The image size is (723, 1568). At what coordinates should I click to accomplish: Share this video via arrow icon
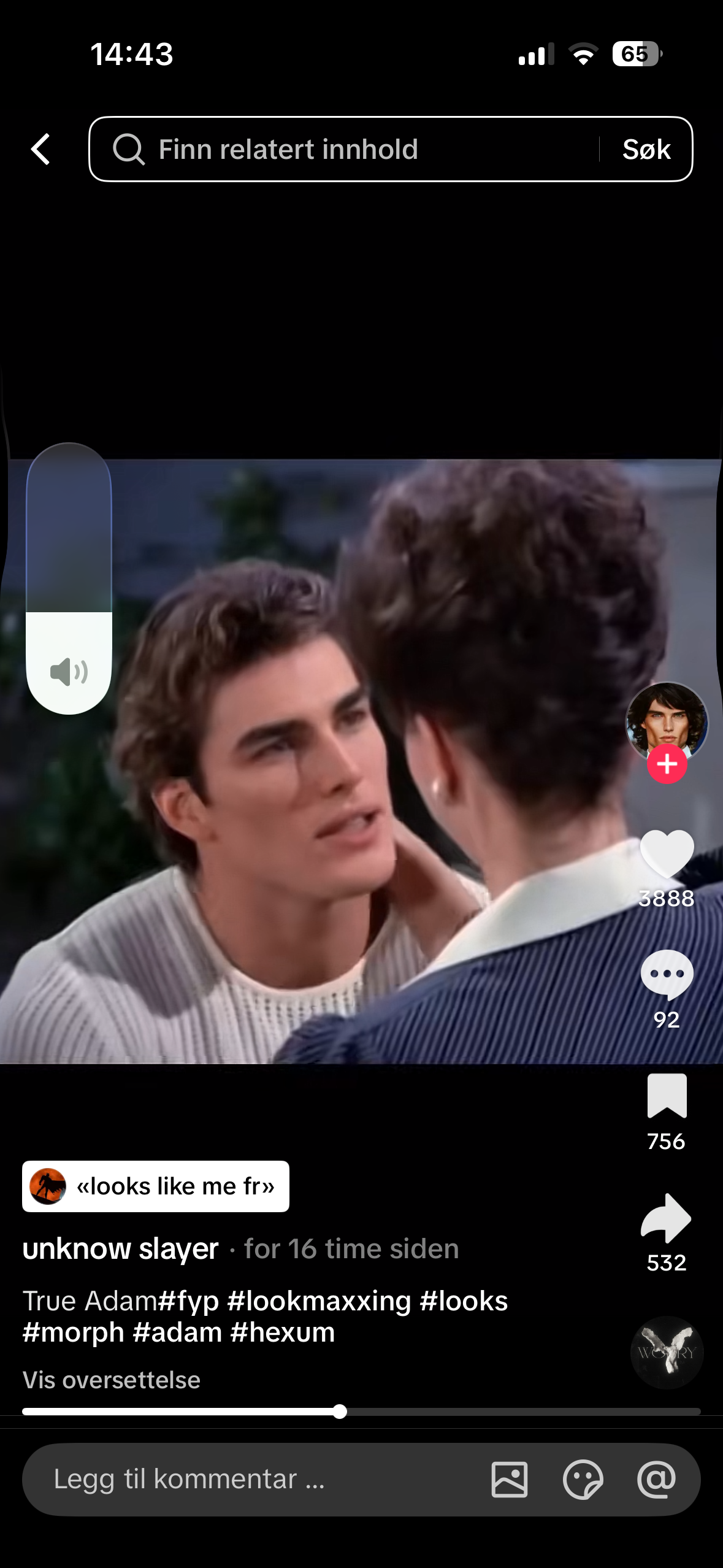click(x=667, y=1217)
